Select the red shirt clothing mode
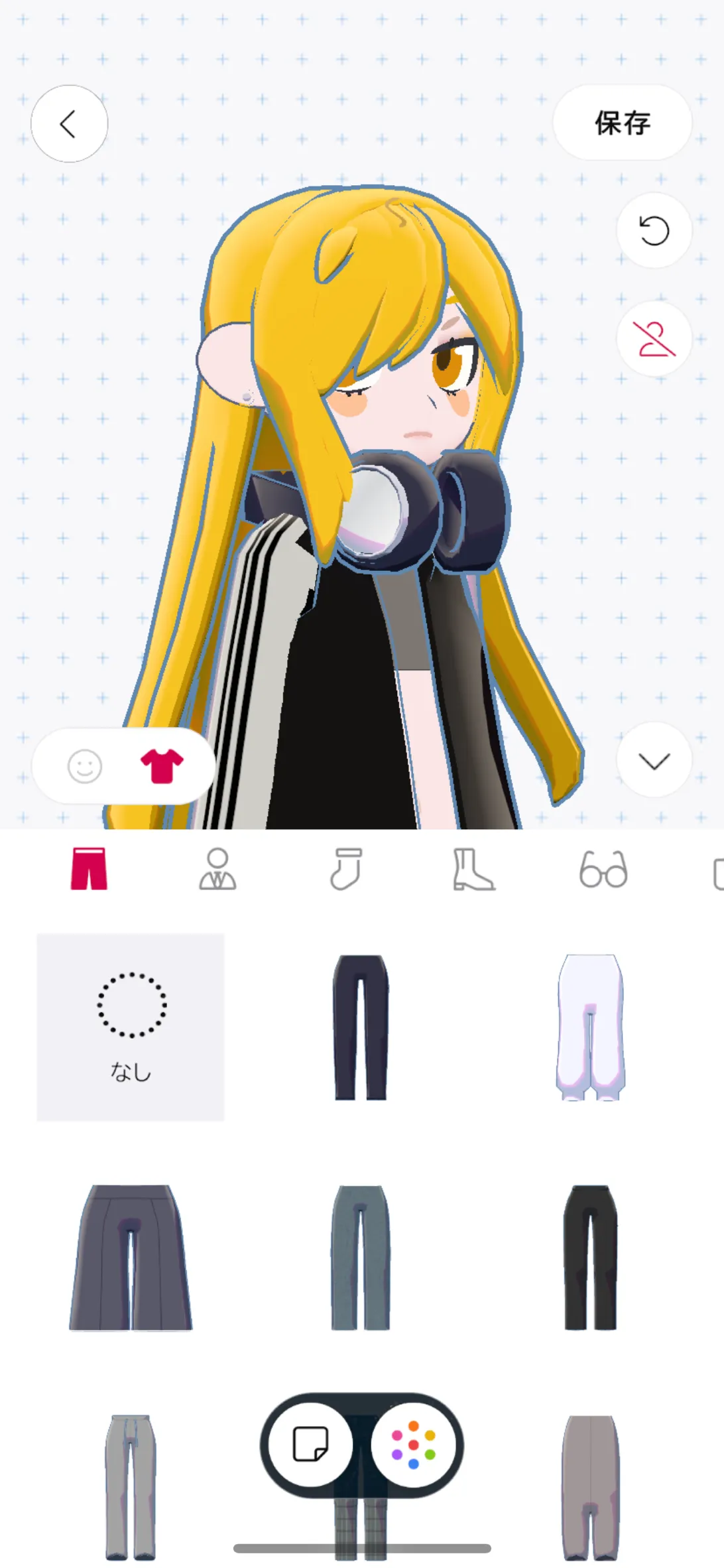724x1568 pixels. coord(162,766)
